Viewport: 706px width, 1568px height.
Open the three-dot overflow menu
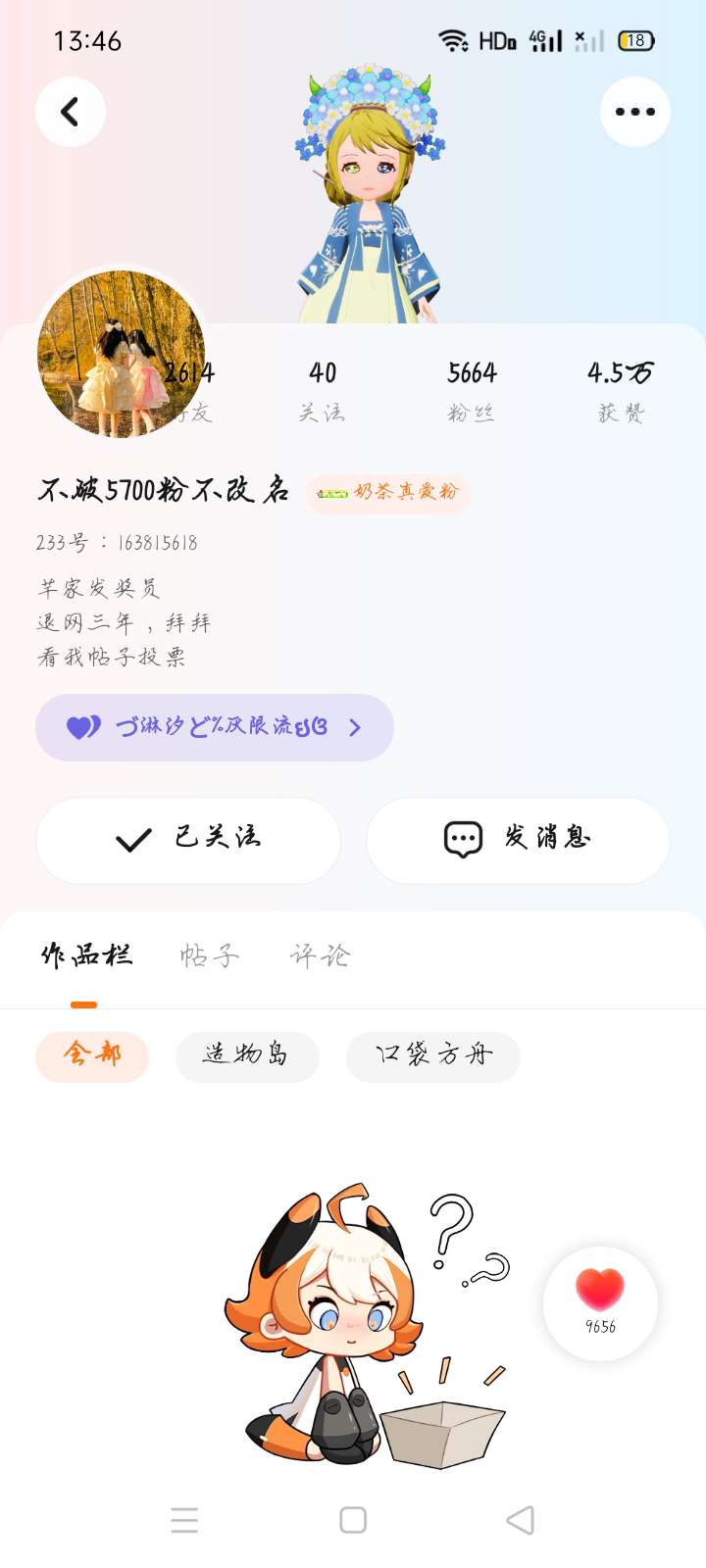click(x=634, y=112)
